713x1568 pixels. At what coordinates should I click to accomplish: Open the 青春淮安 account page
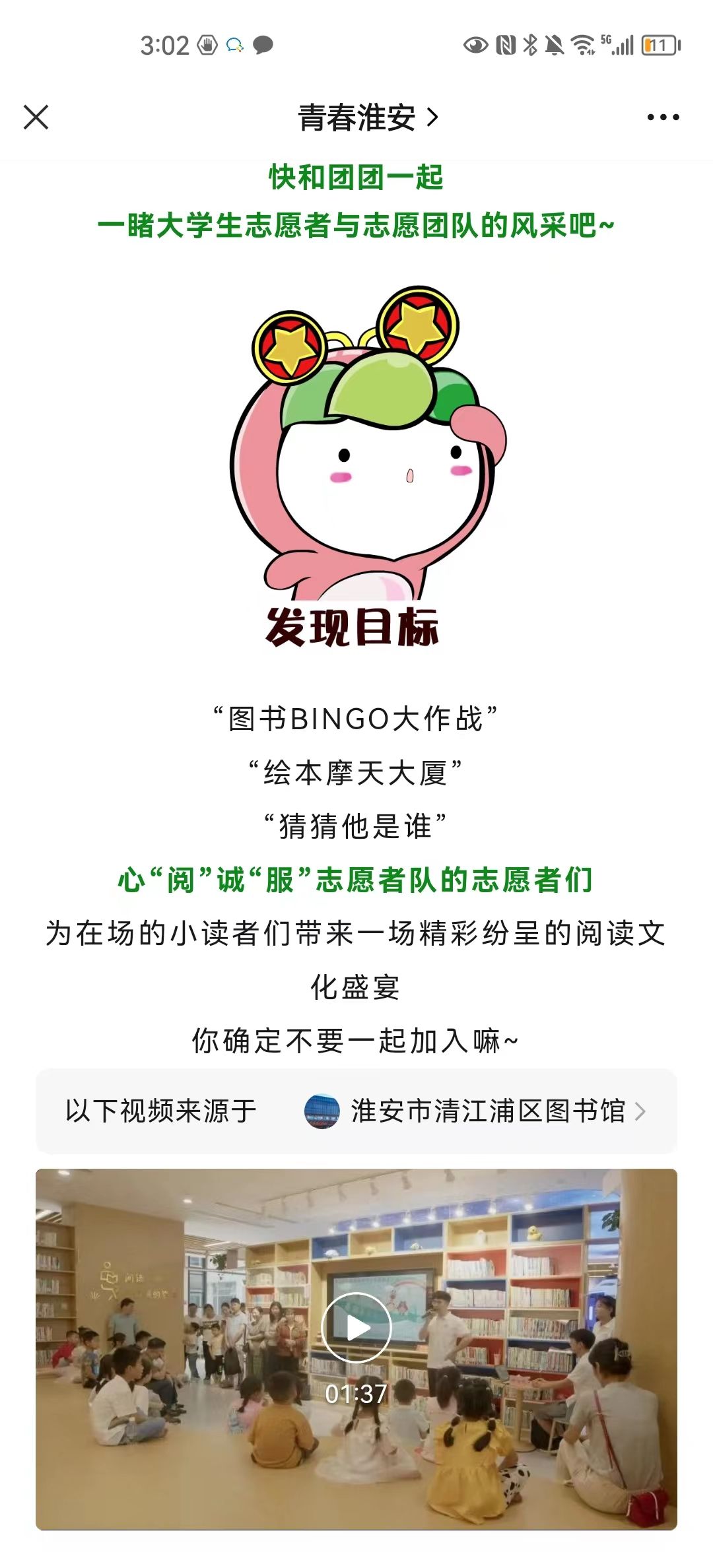point(367,117)
